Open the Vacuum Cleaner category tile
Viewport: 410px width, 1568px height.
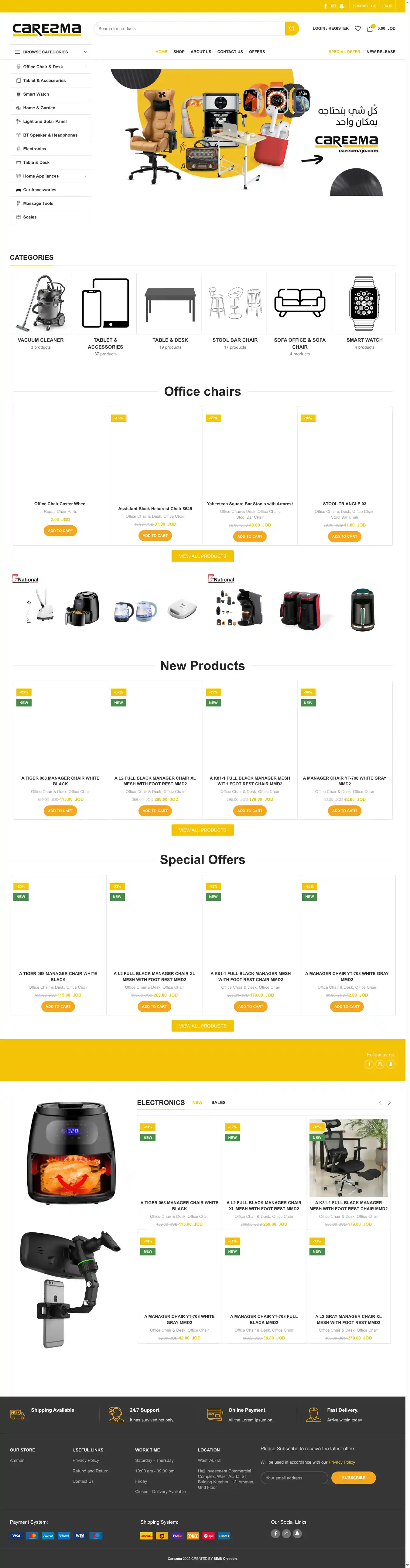tap(41, 310)
